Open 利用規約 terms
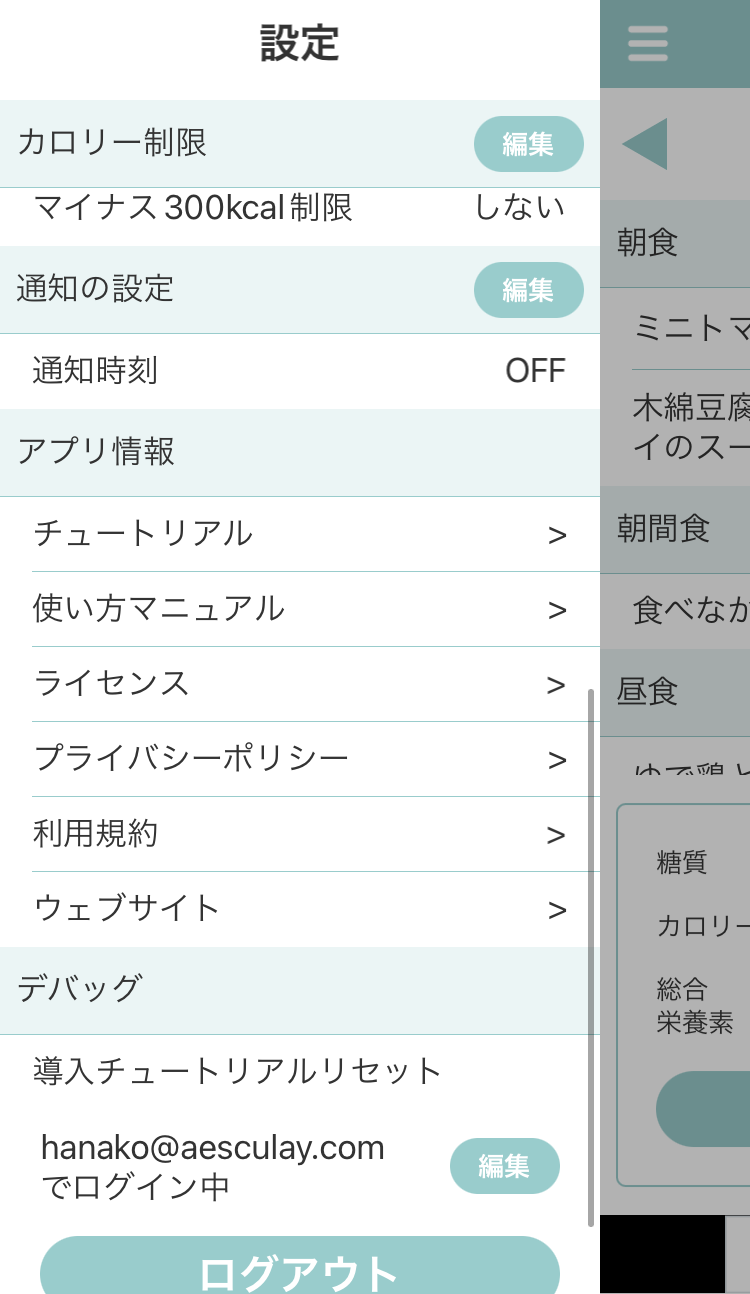 (x=300, y=834)
